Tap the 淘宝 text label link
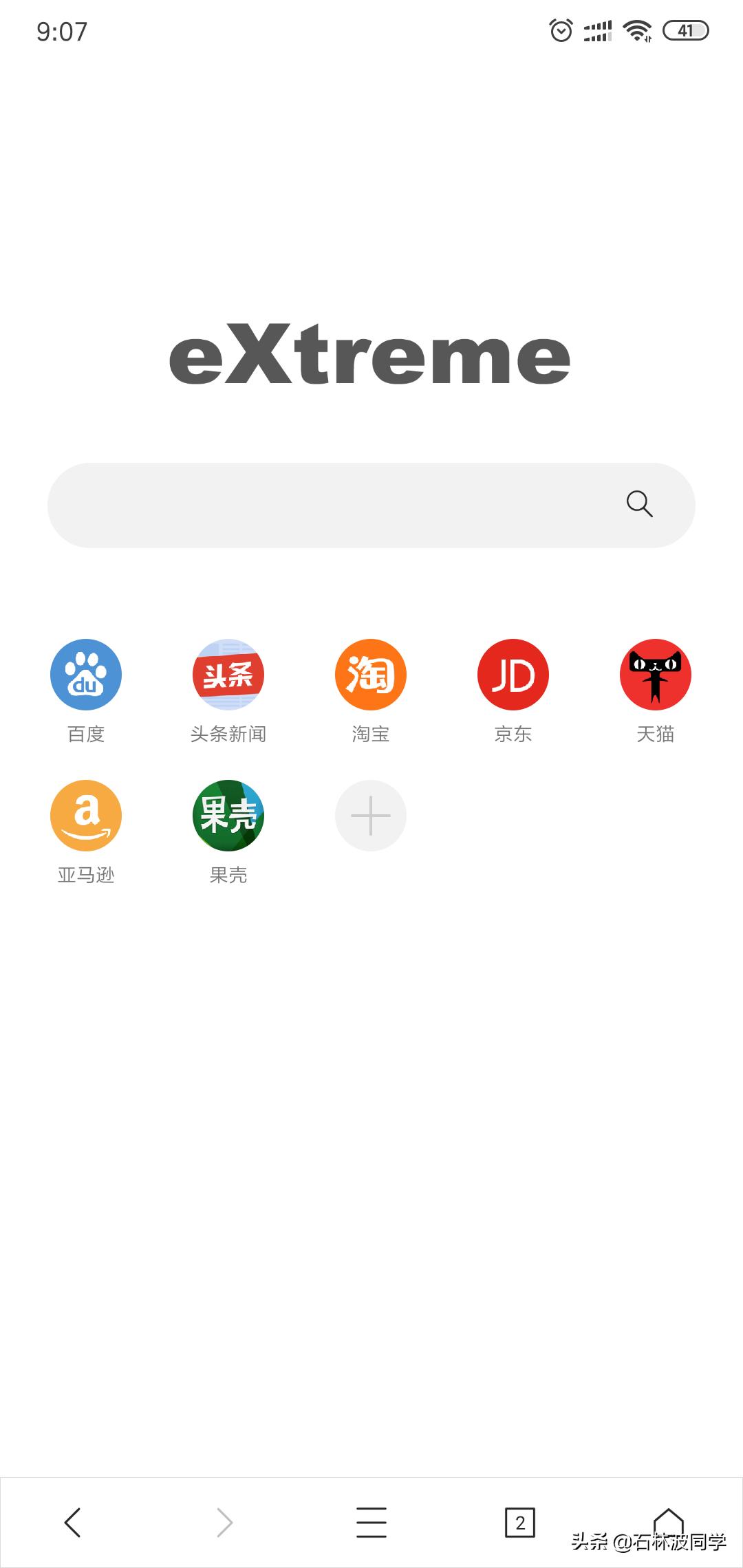The image size is (743, 1568). coord(370,734)
